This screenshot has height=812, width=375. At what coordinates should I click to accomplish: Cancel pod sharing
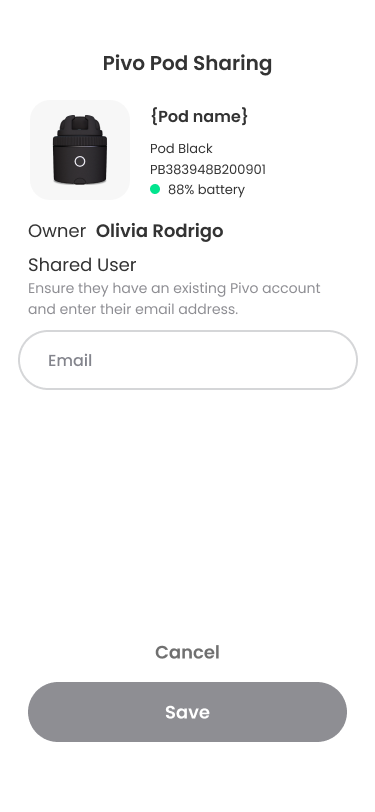[188, 652]
